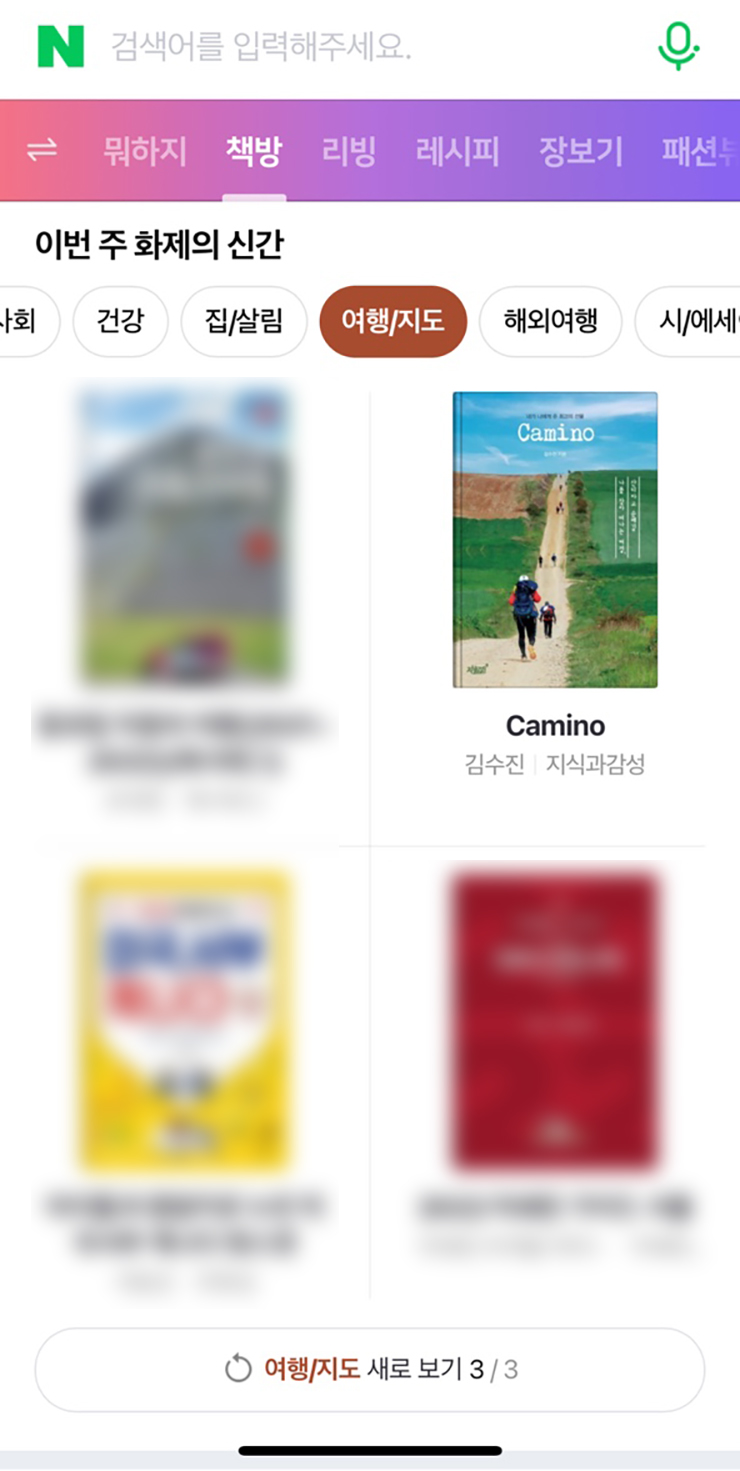Viewport: 740px width, 1471px height.
Task: Select the 책방 tab
Action: pos(254,151)
